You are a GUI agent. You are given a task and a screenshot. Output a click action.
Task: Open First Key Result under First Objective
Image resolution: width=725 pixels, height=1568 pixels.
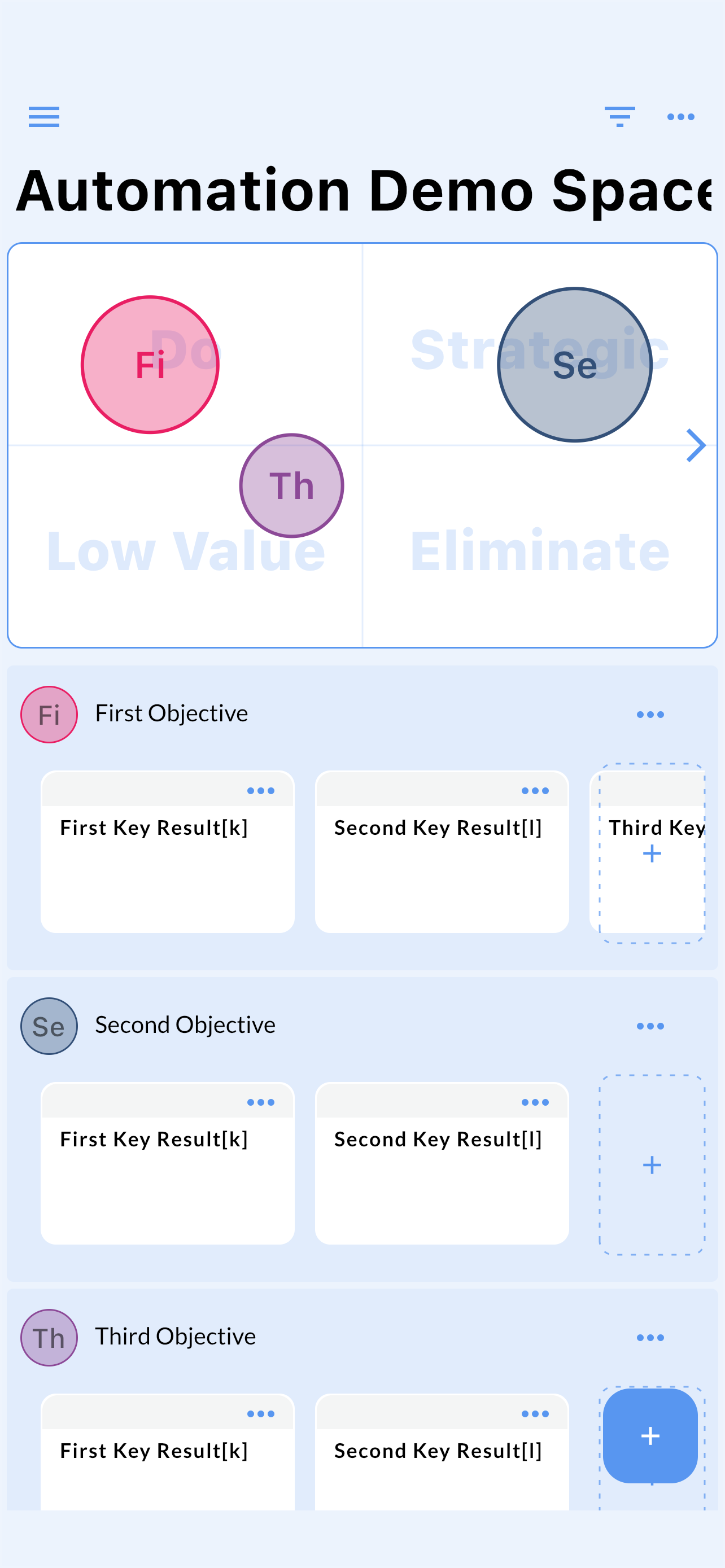[x=167, y=864]
